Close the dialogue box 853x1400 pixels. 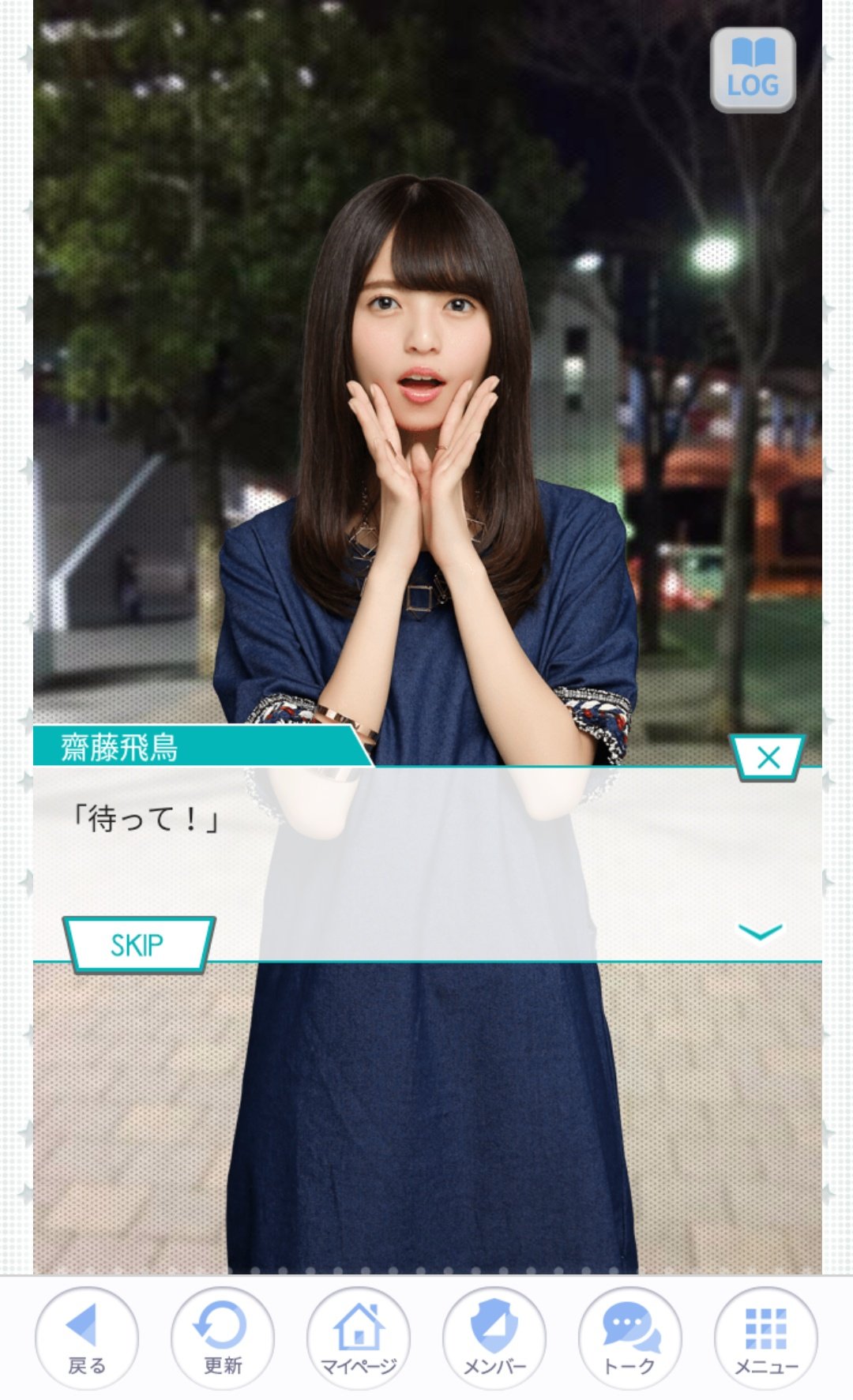click(x=768, y=758)
